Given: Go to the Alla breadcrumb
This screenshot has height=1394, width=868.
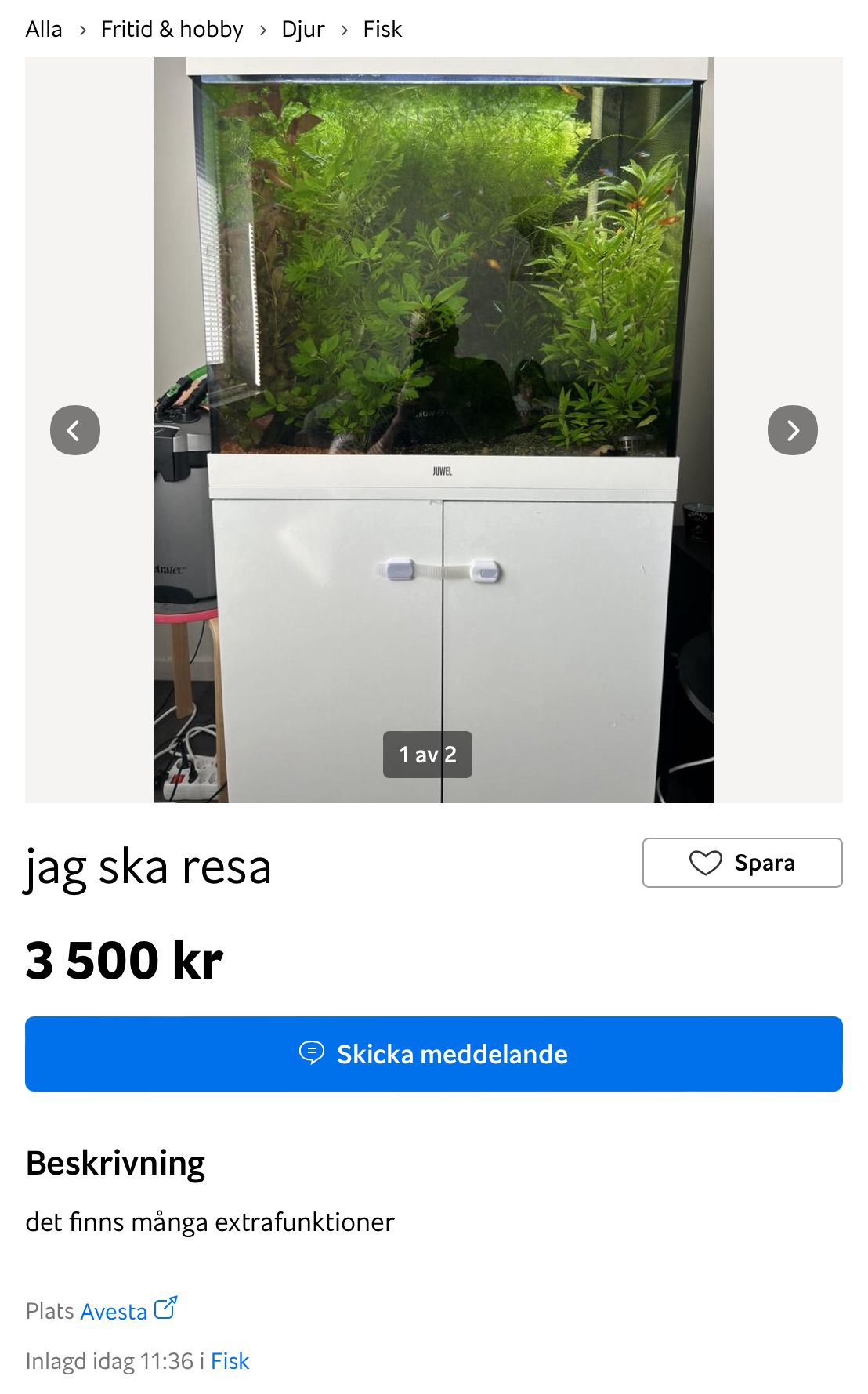Looking at the screenshot, I should click(x=44, y=29).
